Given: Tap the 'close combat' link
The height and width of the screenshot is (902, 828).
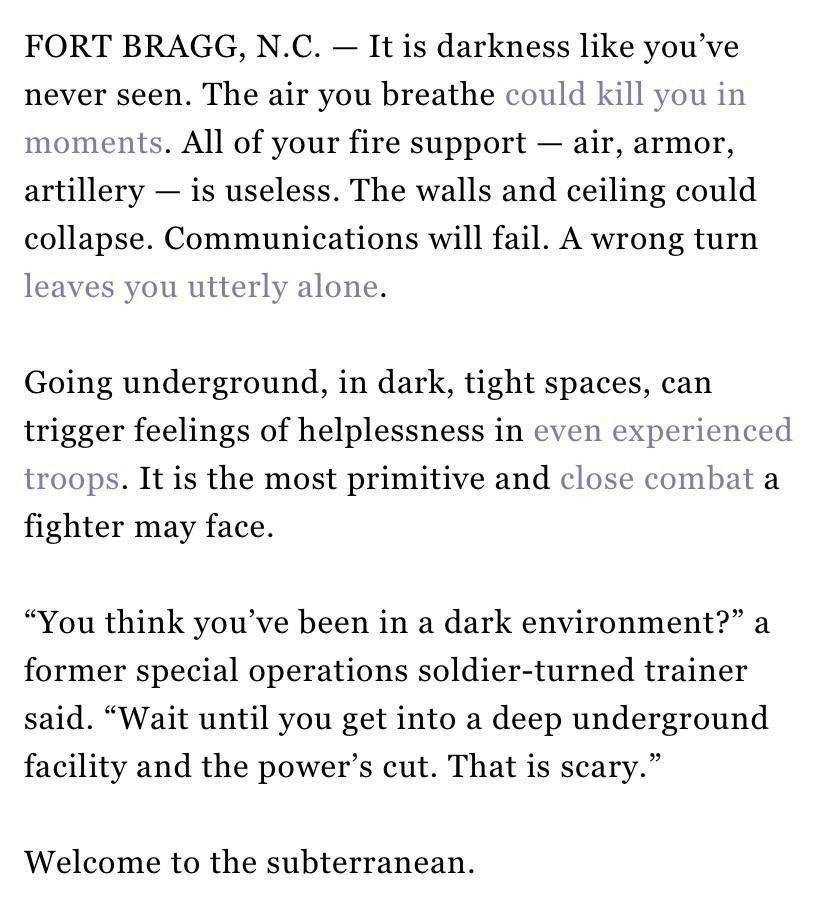Looking at the screenshot, I should (x=656, y=479).
